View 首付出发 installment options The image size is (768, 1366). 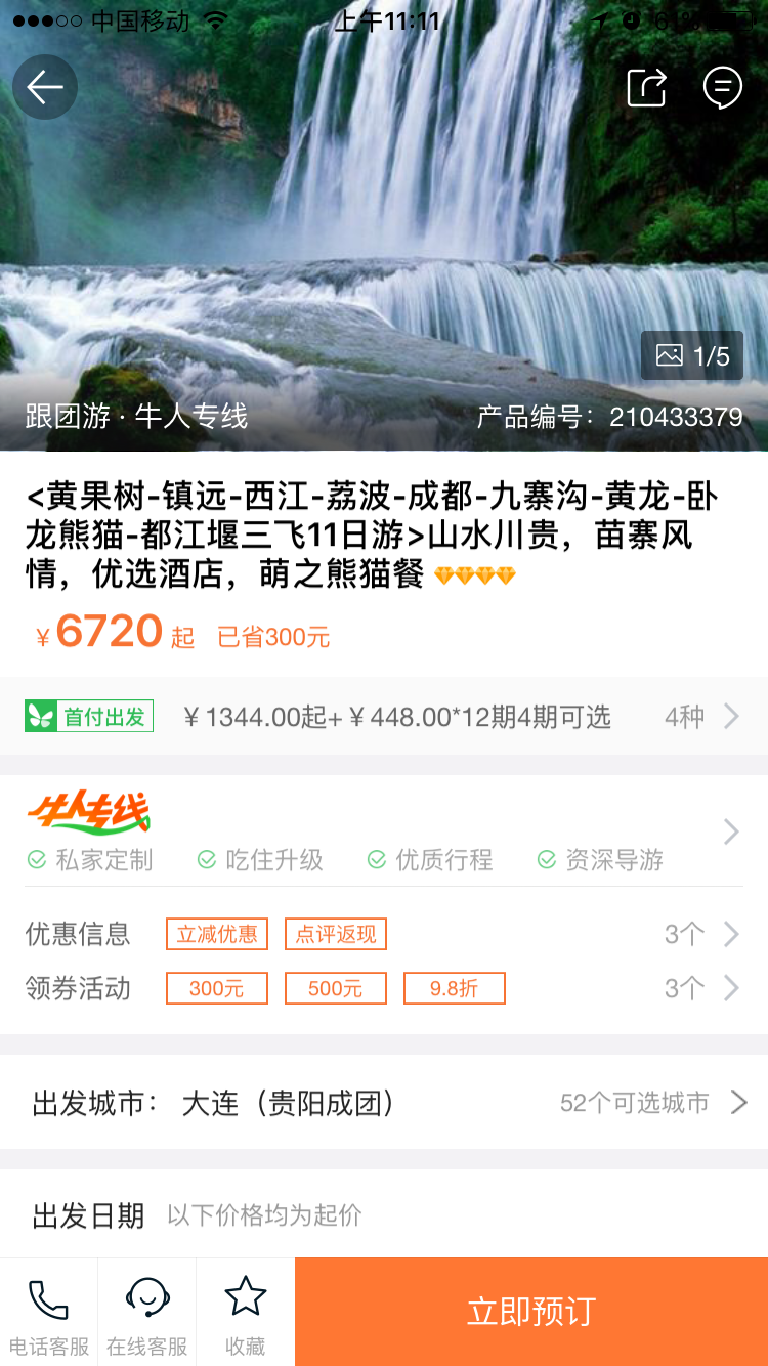384,717
